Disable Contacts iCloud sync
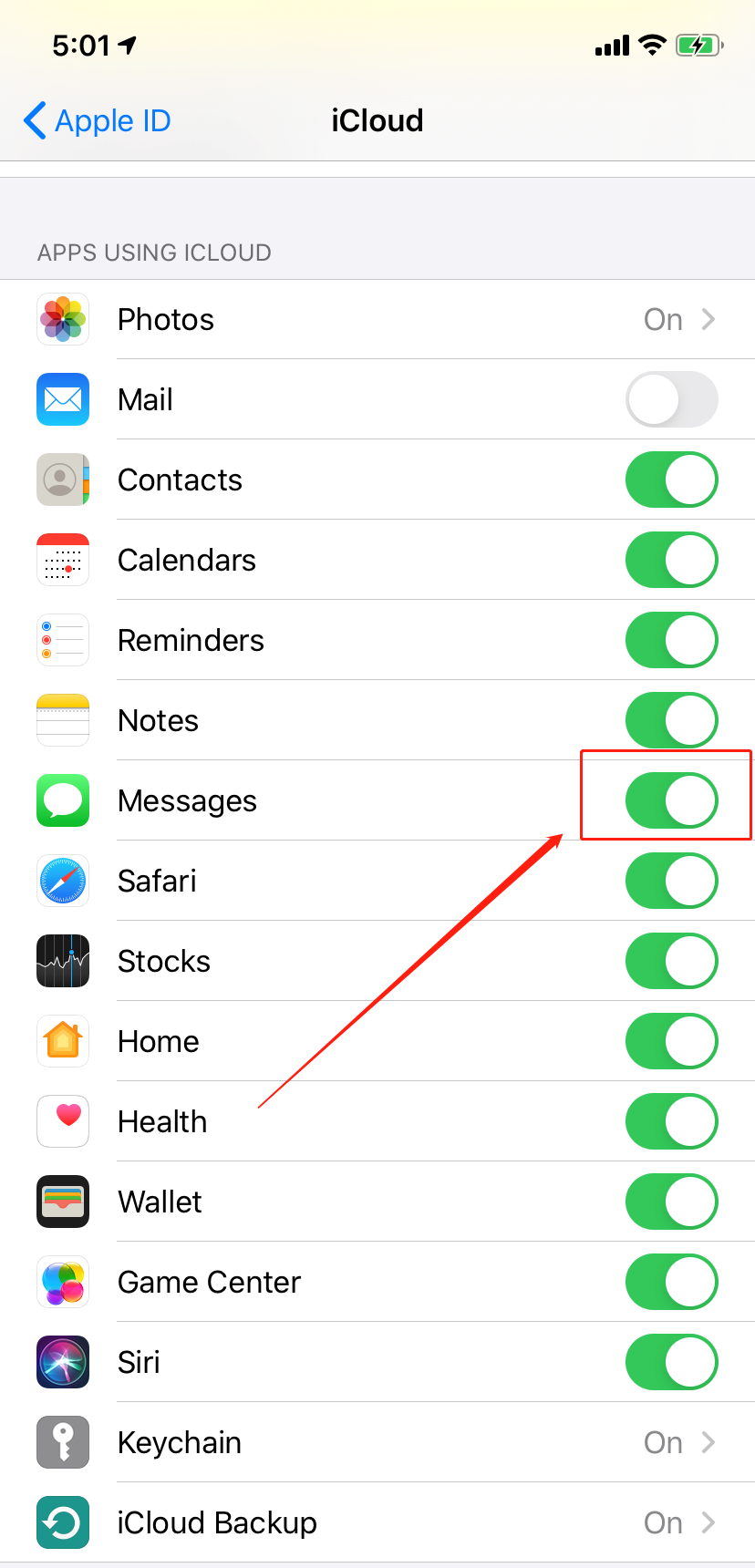The width and height of the screenshot is (755, 1568). 671,480
